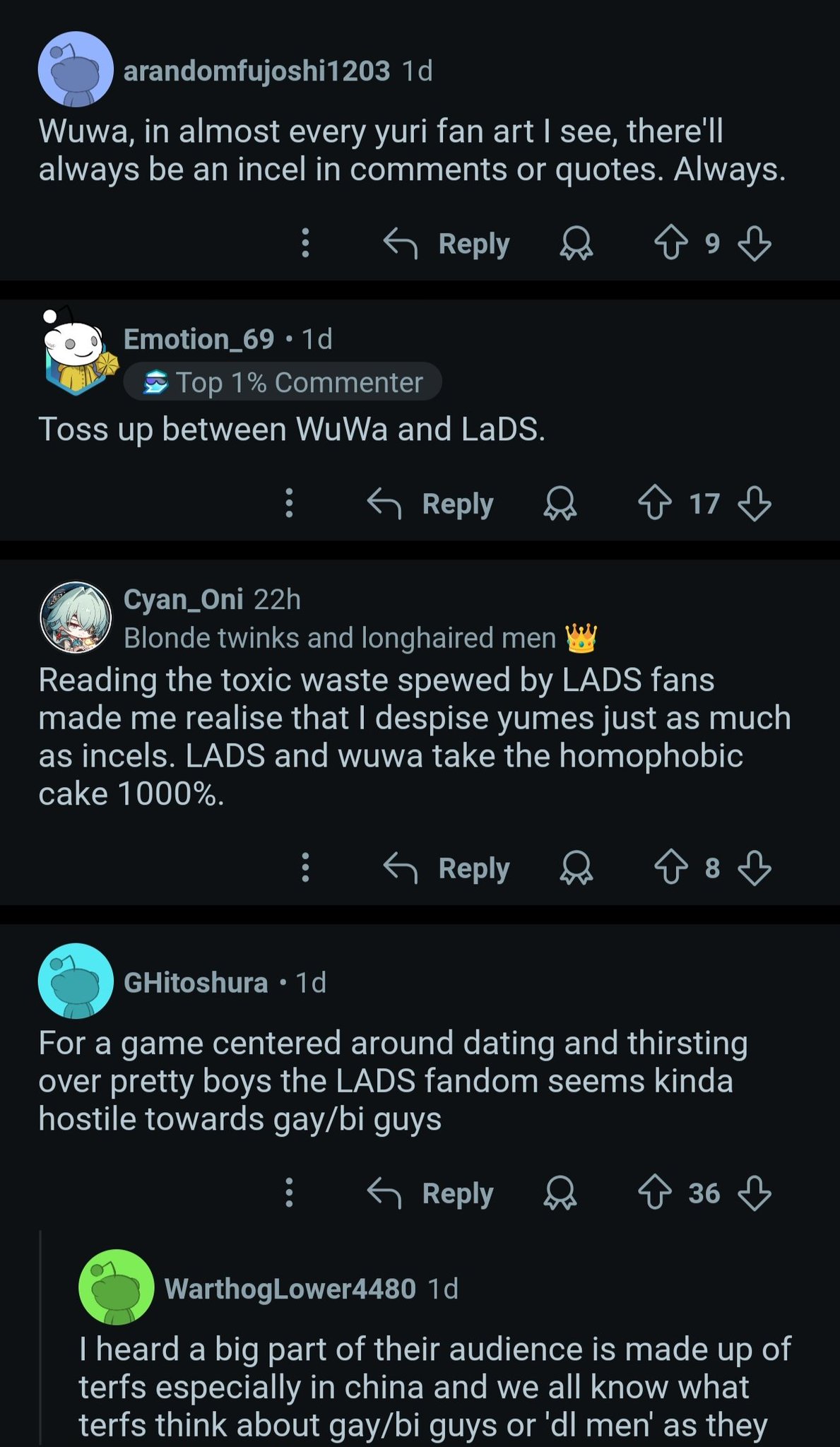Upvote arandomfujoshi1203's comment
The image size is (840, 1447).
click(670, 243)
